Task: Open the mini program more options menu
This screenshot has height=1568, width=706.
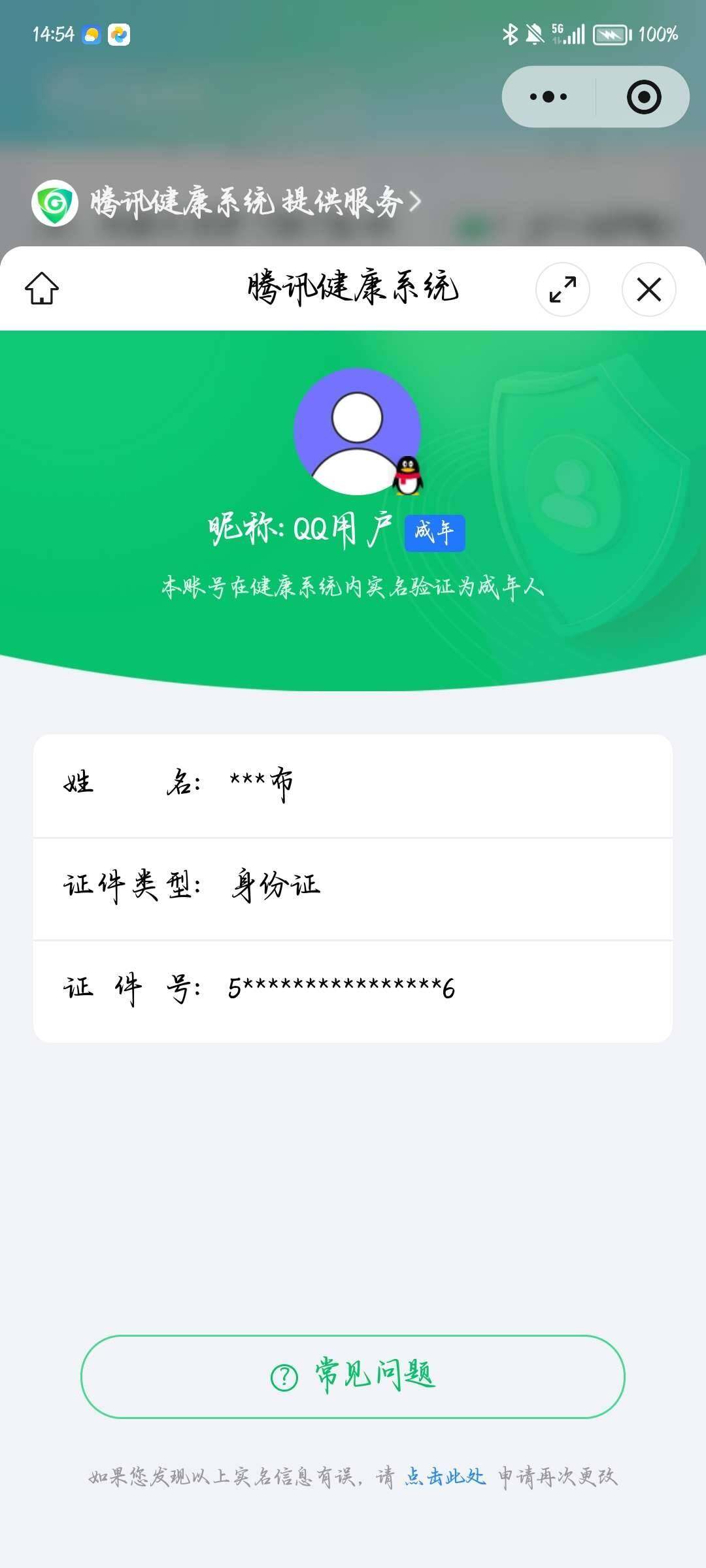Action: 548,96
